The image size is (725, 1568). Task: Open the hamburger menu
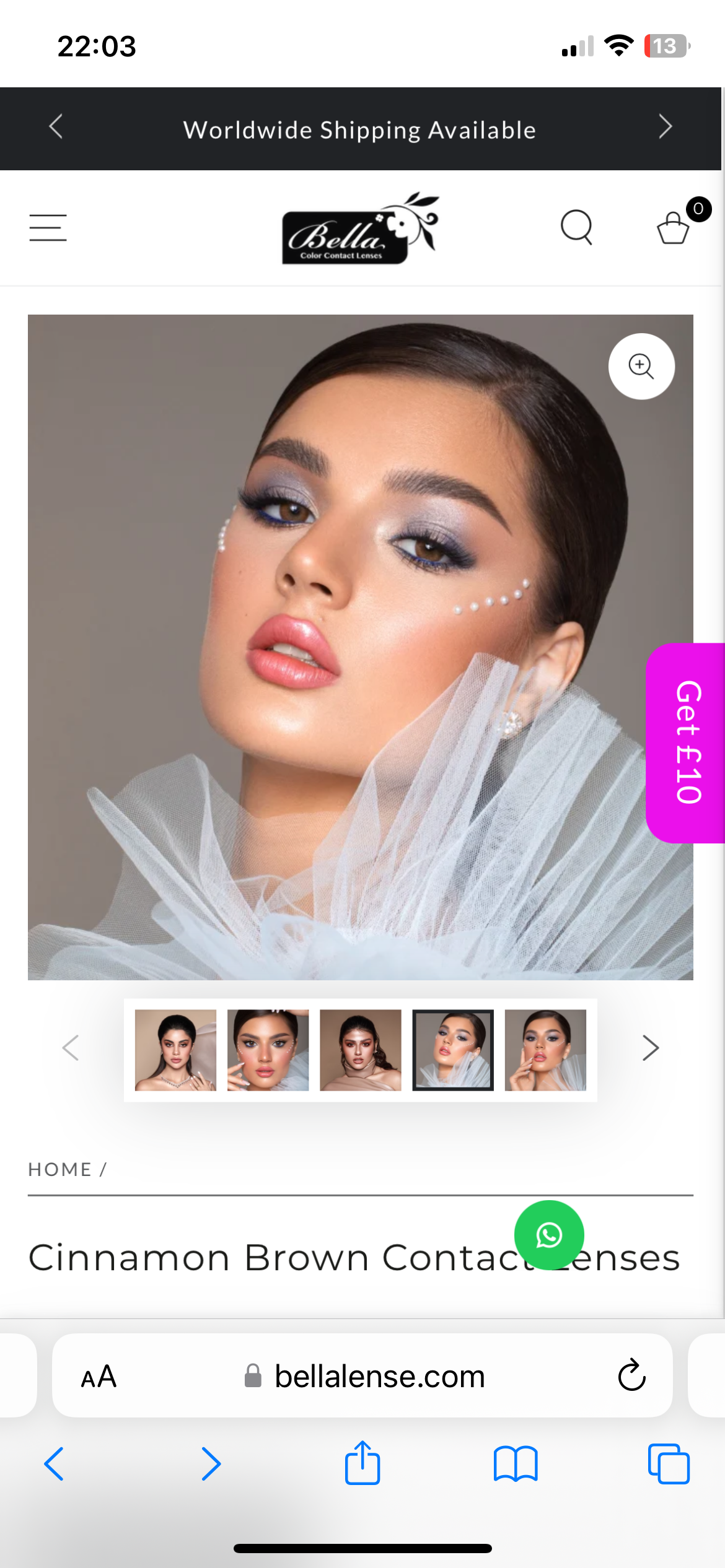(48, 228)
